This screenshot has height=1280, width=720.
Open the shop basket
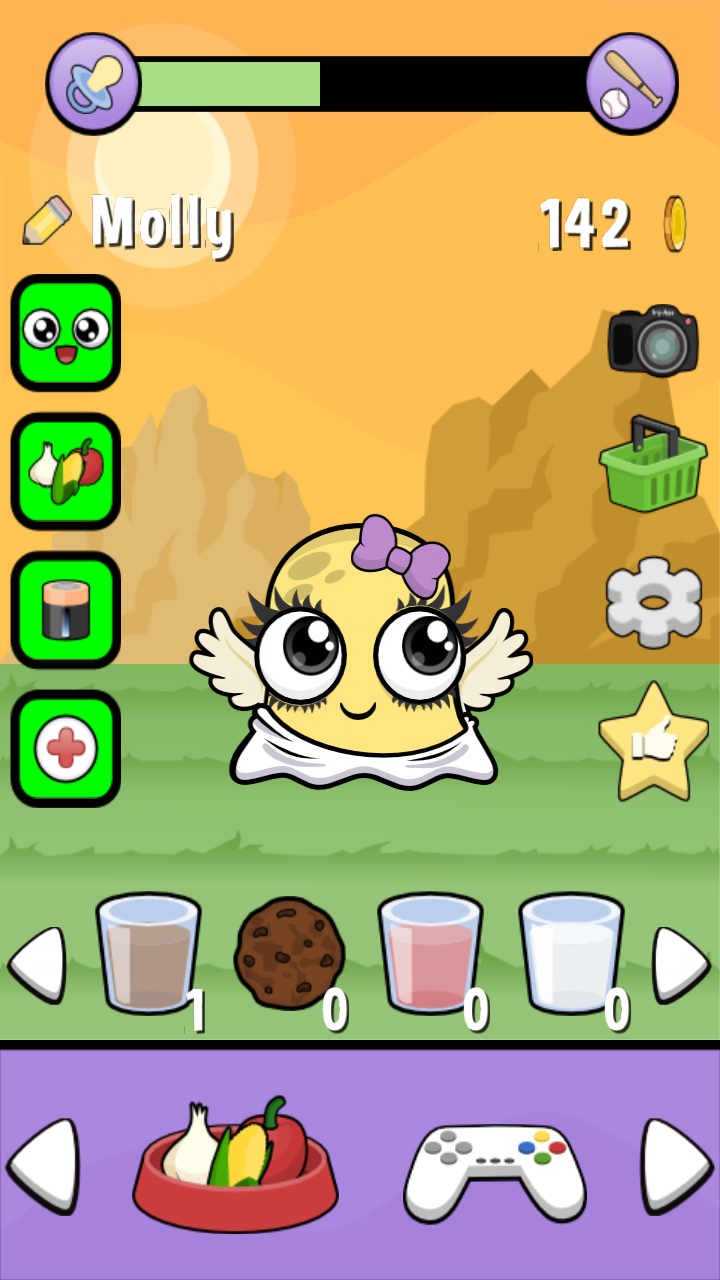[x=653, y=465]
